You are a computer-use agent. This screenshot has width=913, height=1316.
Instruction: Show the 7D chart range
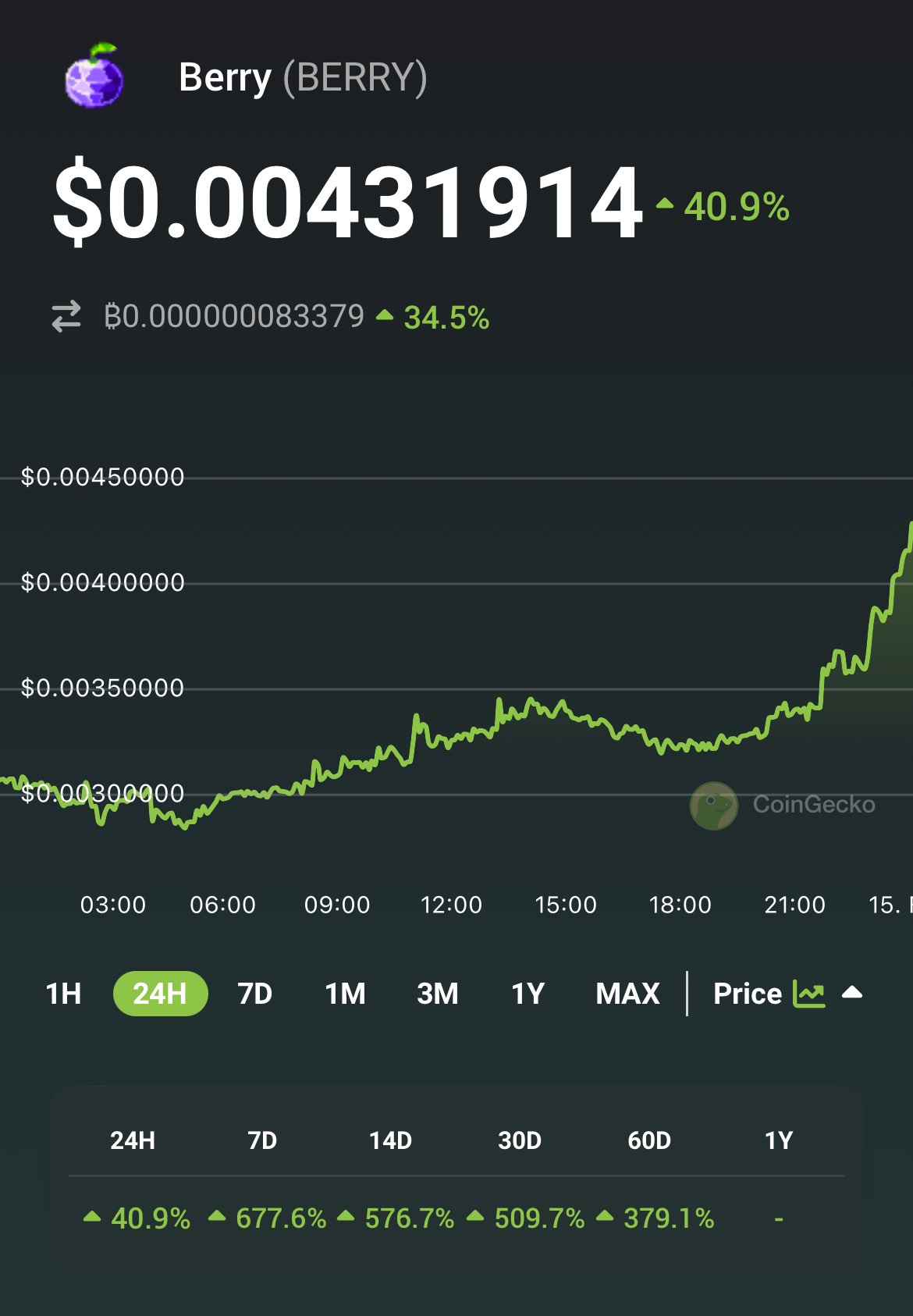[x=254, y=994]
